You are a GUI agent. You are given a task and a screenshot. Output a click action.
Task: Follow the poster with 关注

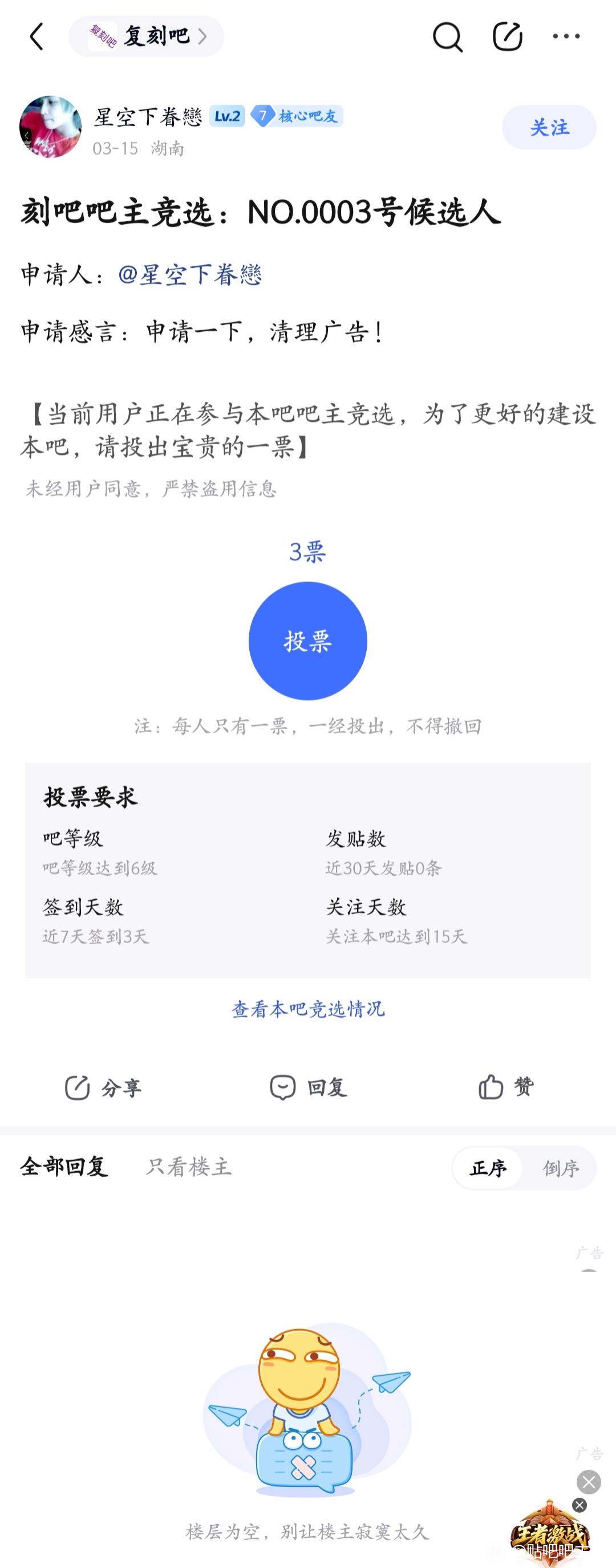pos(549,127)
